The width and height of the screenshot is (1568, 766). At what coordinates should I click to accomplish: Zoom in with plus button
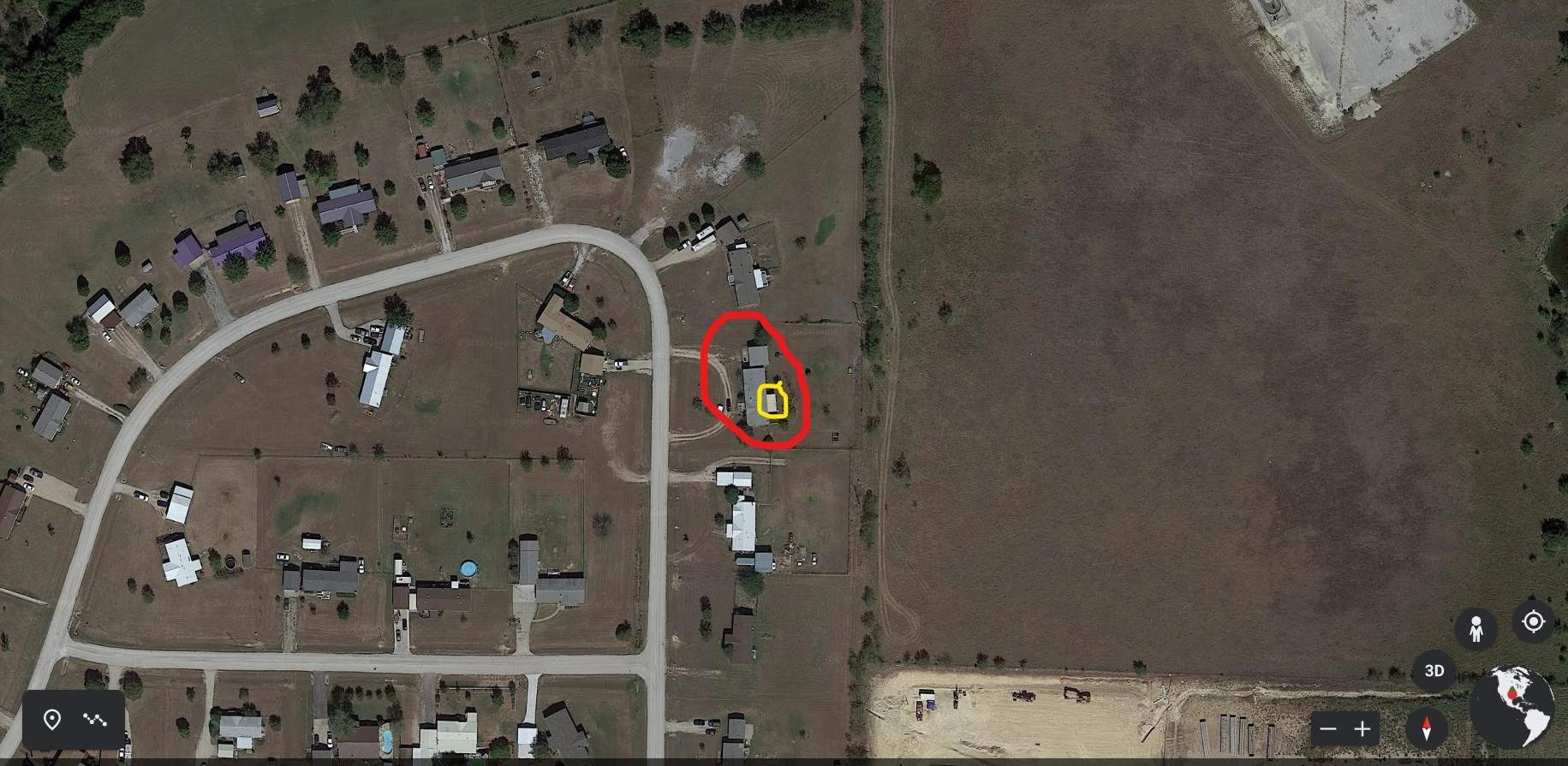click(x=1362, y=729)
